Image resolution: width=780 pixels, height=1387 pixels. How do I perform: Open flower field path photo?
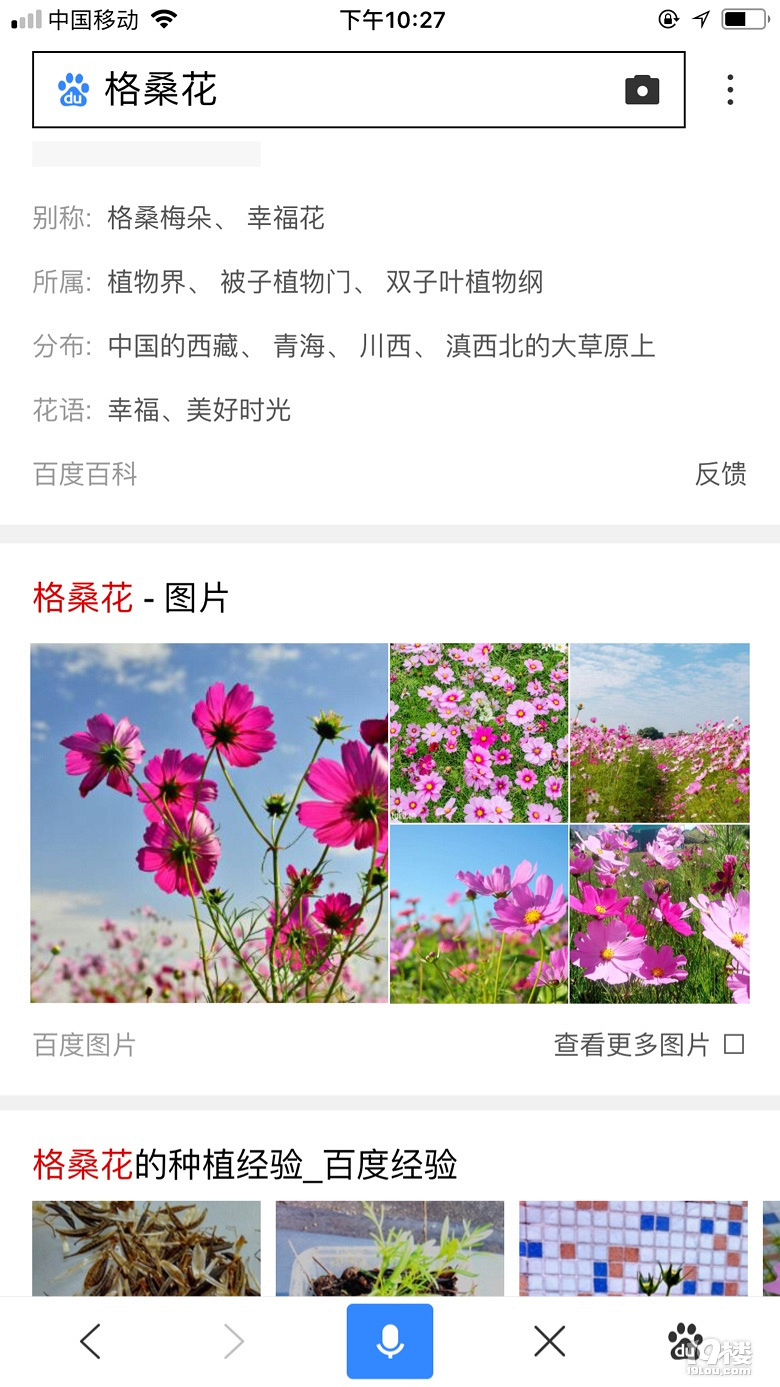(659, 732)
